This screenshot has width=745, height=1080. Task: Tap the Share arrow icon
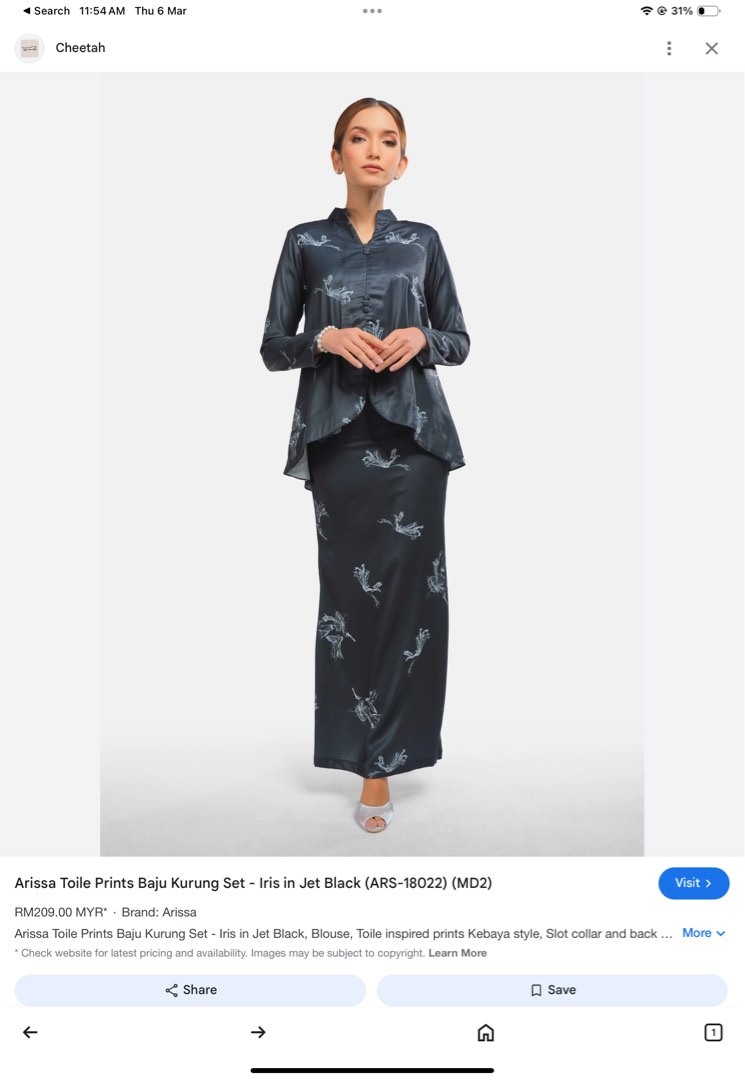coord(172,989)
